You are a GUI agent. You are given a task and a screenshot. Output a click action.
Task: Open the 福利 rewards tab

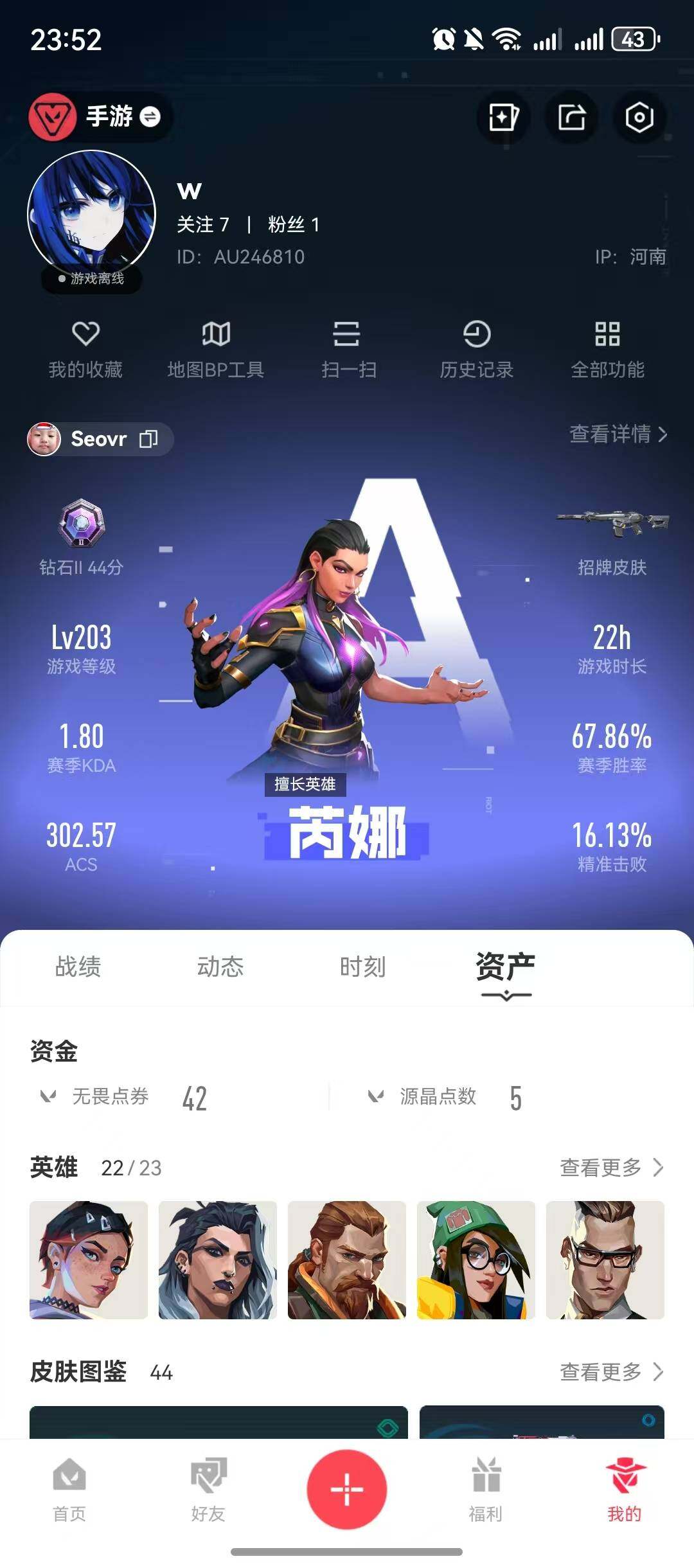pos(486,1490)
